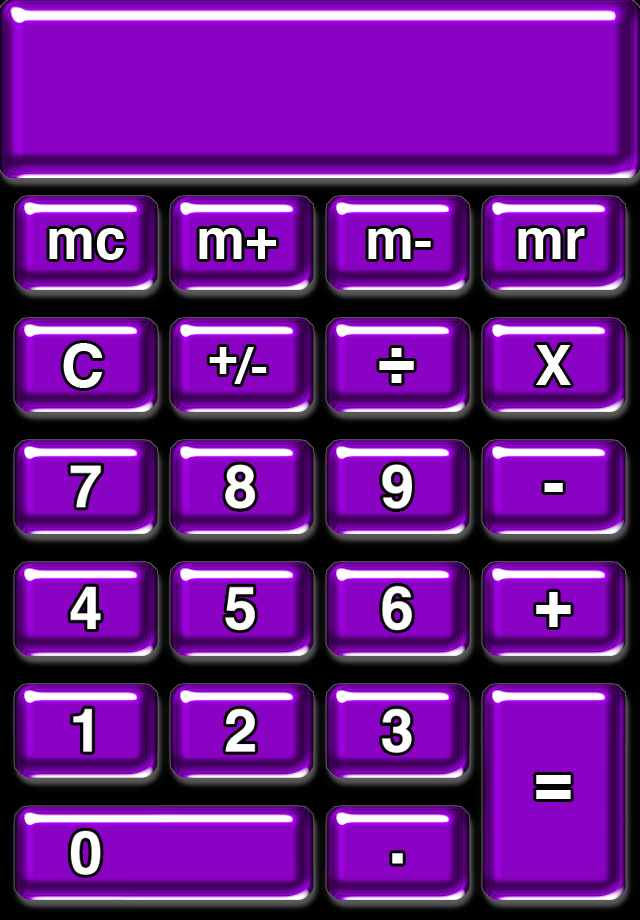Add to memory with m+
The image size is (640, 920).
tap(241, 243)
